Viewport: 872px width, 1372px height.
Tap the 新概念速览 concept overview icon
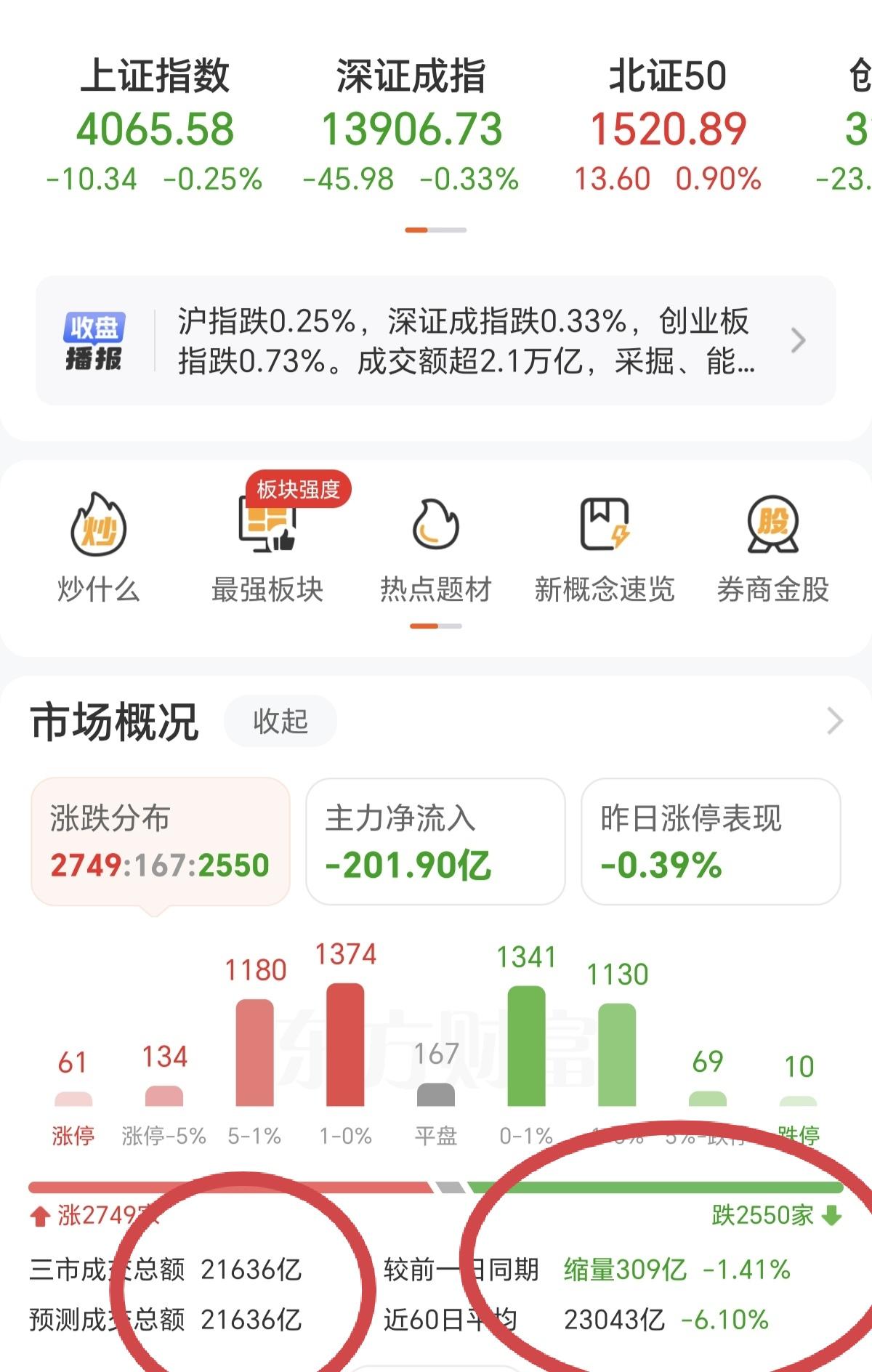tap(605, 549)
